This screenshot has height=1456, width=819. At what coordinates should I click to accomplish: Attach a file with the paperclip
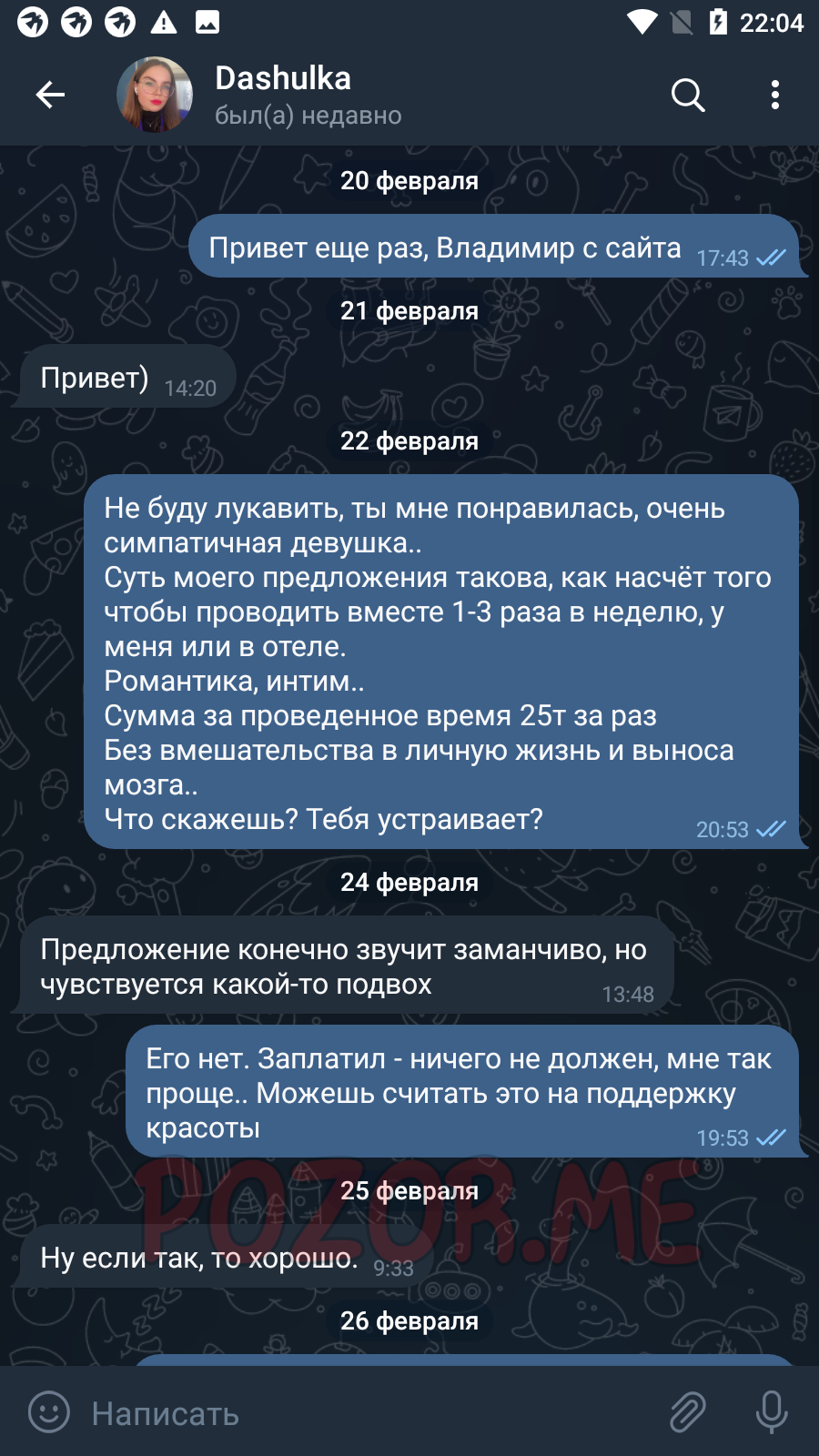(x=688, y=1412)
